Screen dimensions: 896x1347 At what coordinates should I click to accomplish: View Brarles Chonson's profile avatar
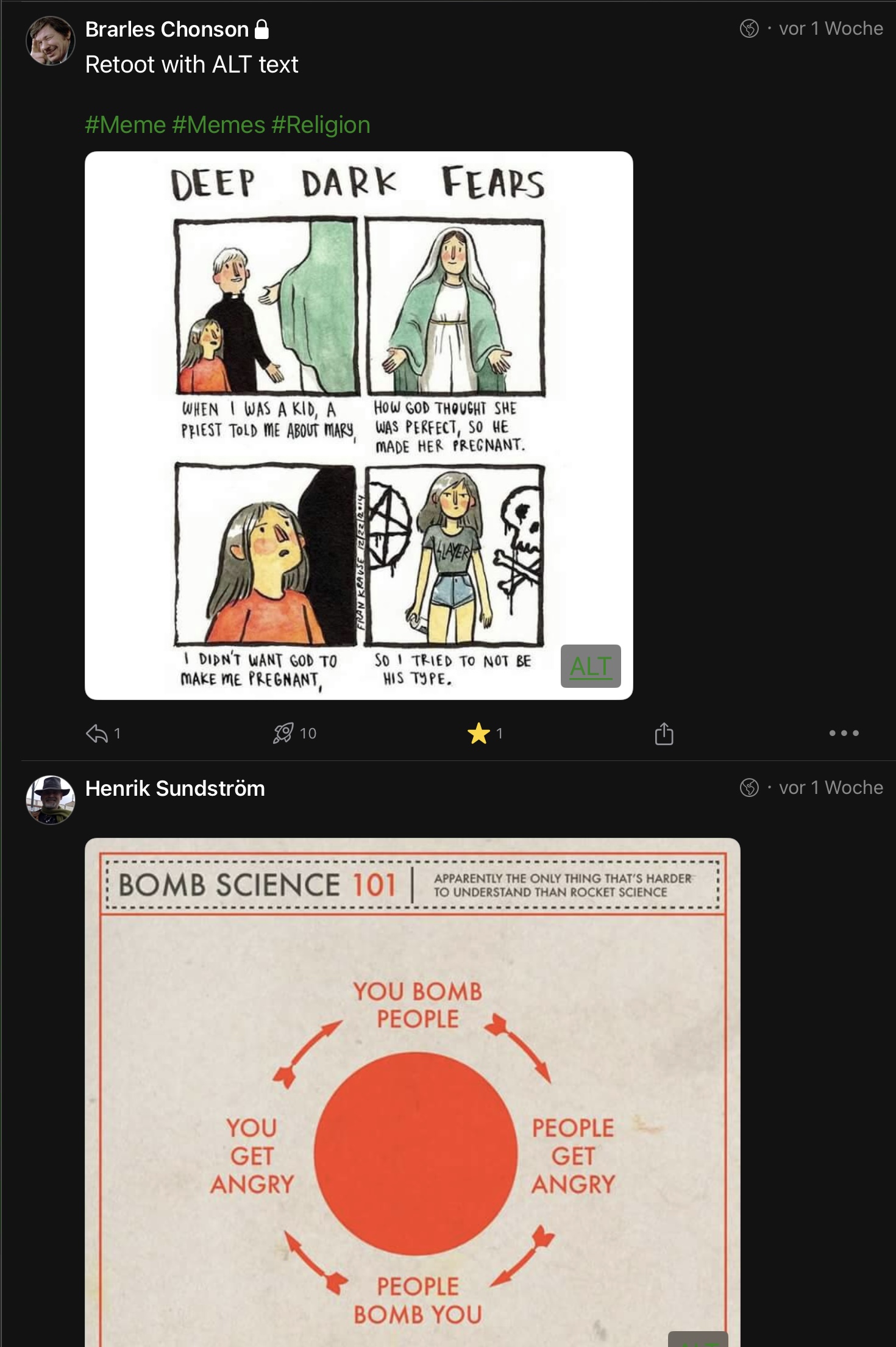(x=51, y=41)
